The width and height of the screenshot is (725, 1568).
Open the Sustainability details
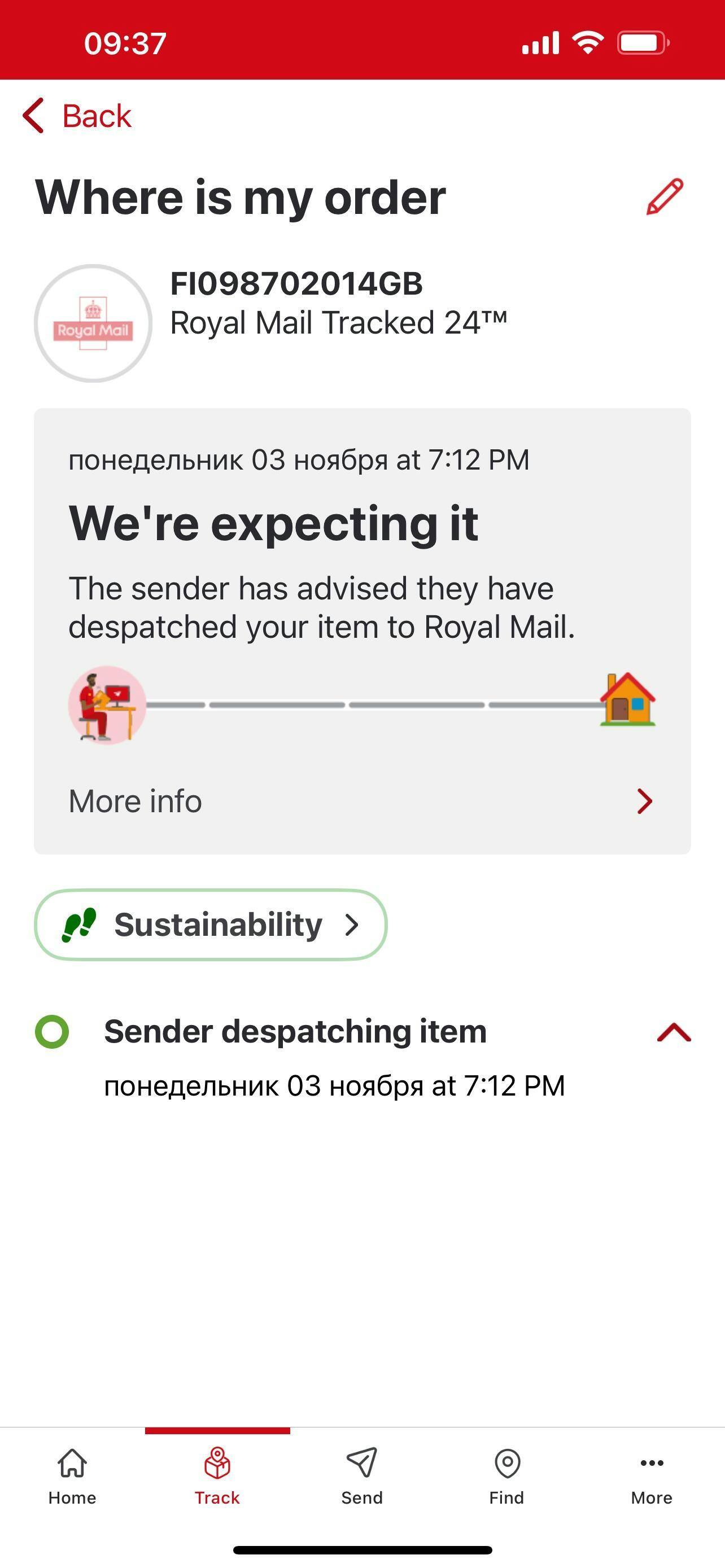pyautogui.click(x=211, y=925)
